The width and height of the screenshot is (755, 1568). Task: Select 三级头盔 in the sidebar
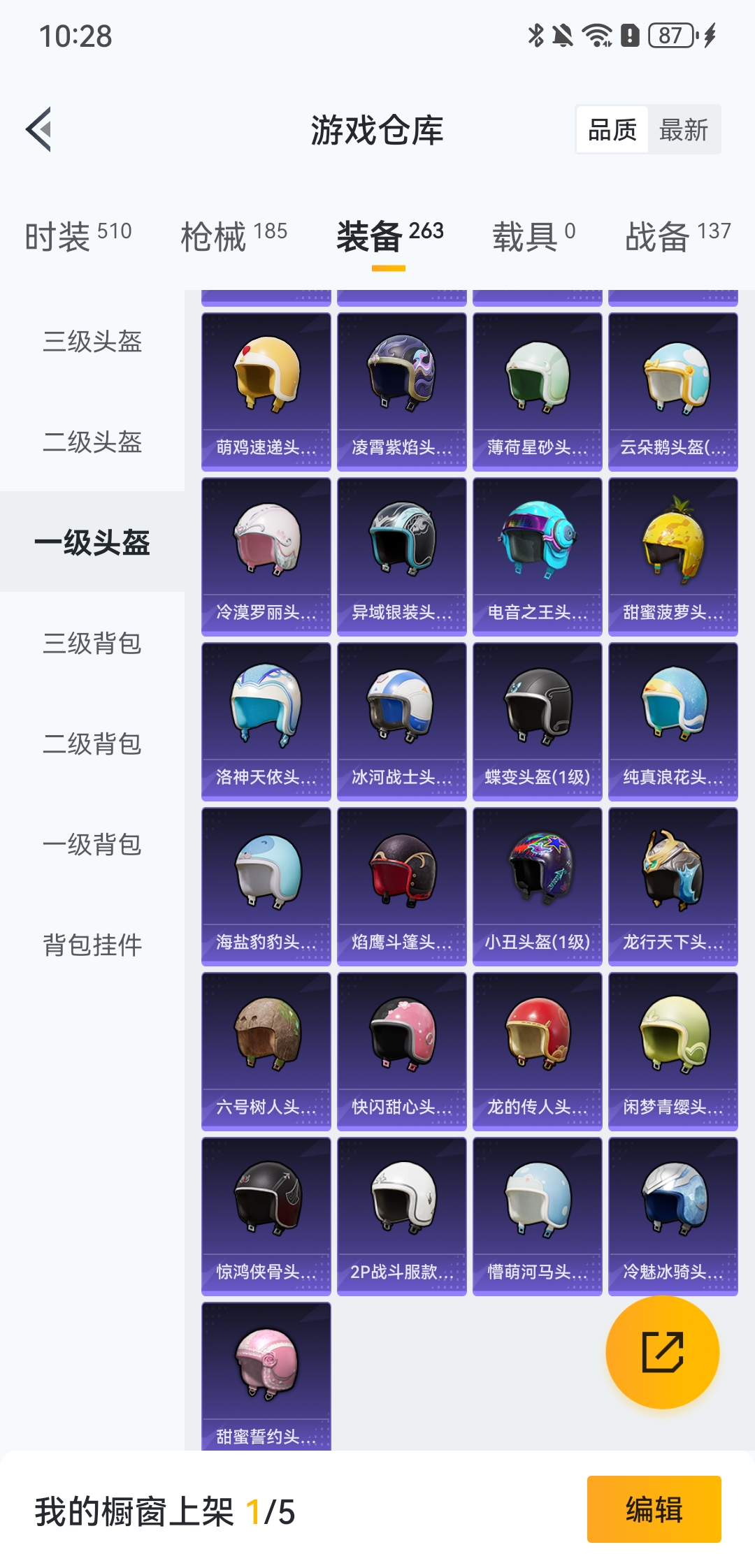(92, 342)
